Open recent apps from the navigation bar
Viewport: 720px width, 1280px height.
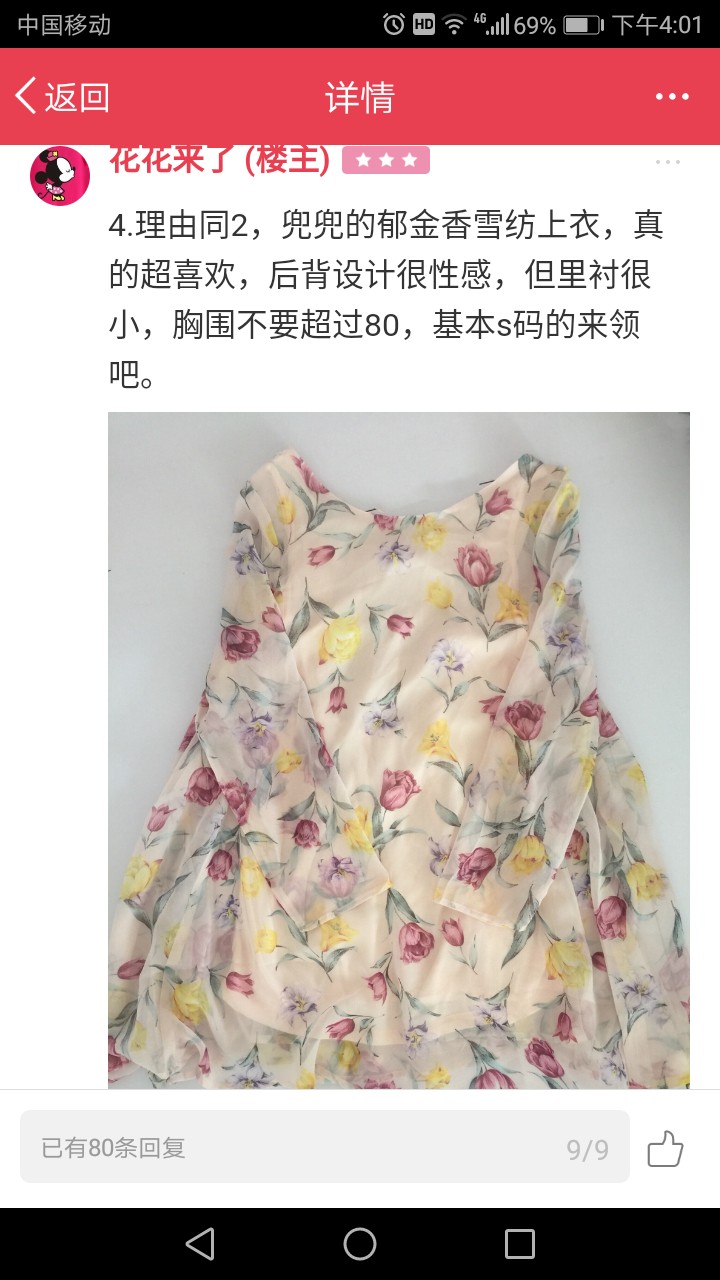[x=520, y=1244]
